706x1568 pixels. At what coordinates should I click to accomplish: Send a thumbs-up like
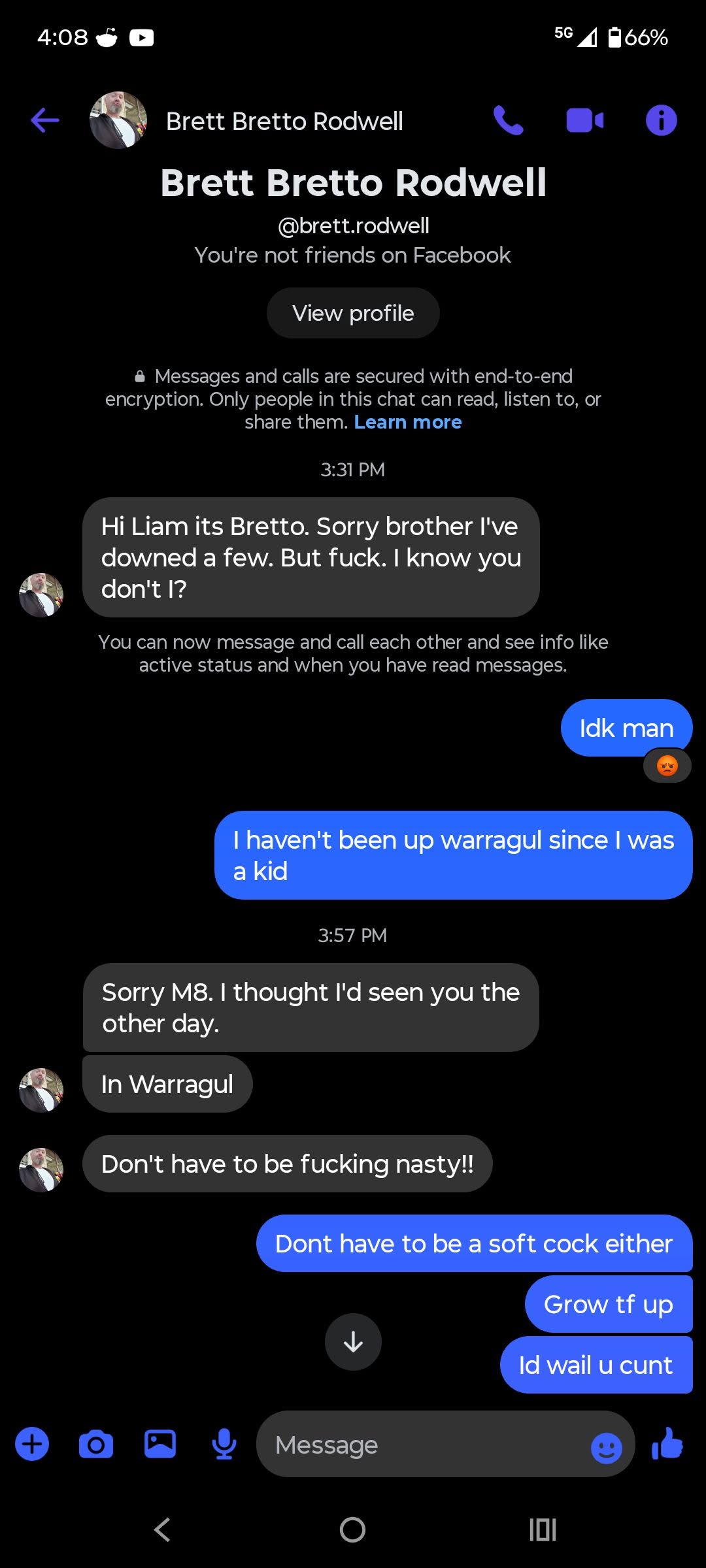point(667,1443)
